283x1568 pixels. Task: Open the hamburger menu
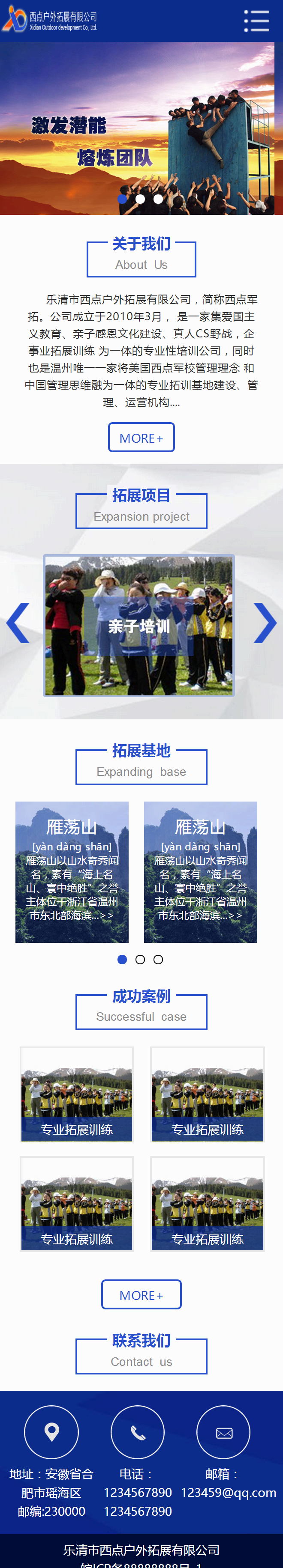click(x=256, y=21)
